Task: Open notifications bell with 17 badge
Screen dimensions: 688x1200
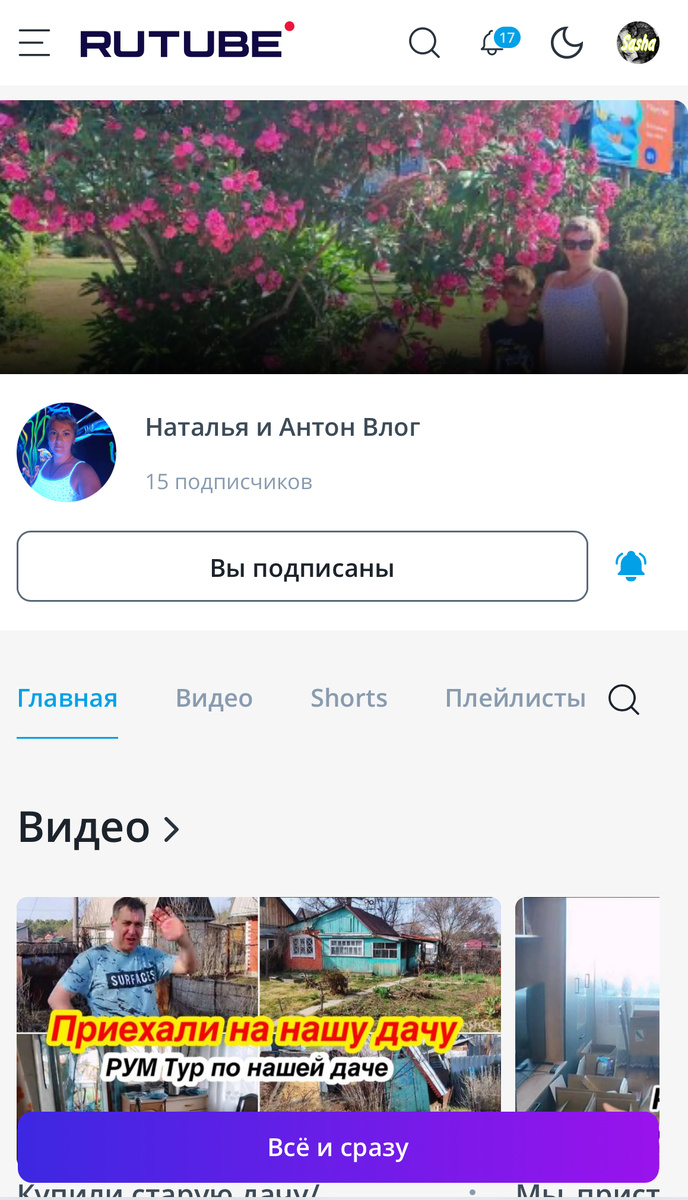Action: point(493,43)
